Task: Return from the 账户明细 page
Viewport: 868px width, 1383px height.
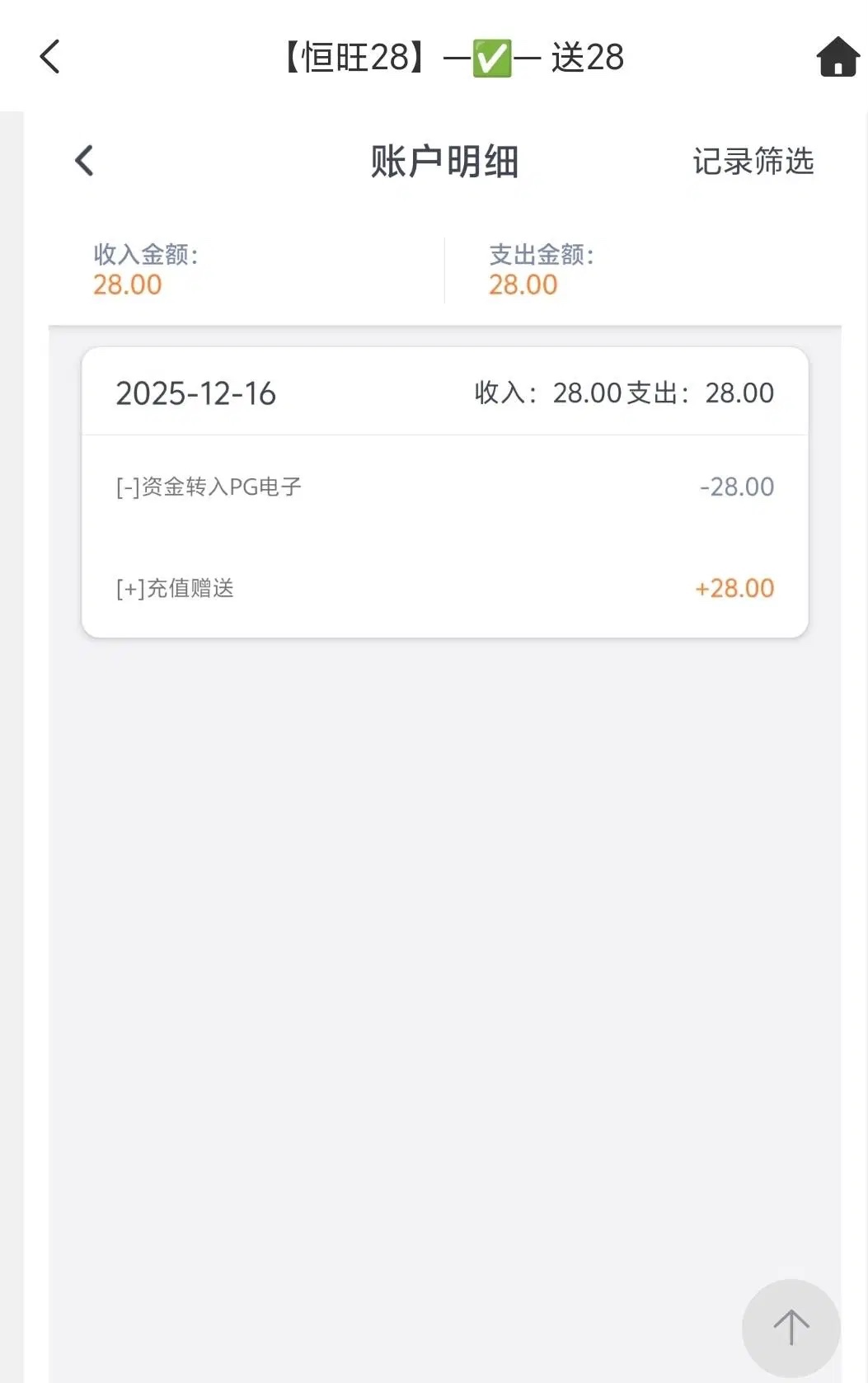Action: click(x=84, y=161)
